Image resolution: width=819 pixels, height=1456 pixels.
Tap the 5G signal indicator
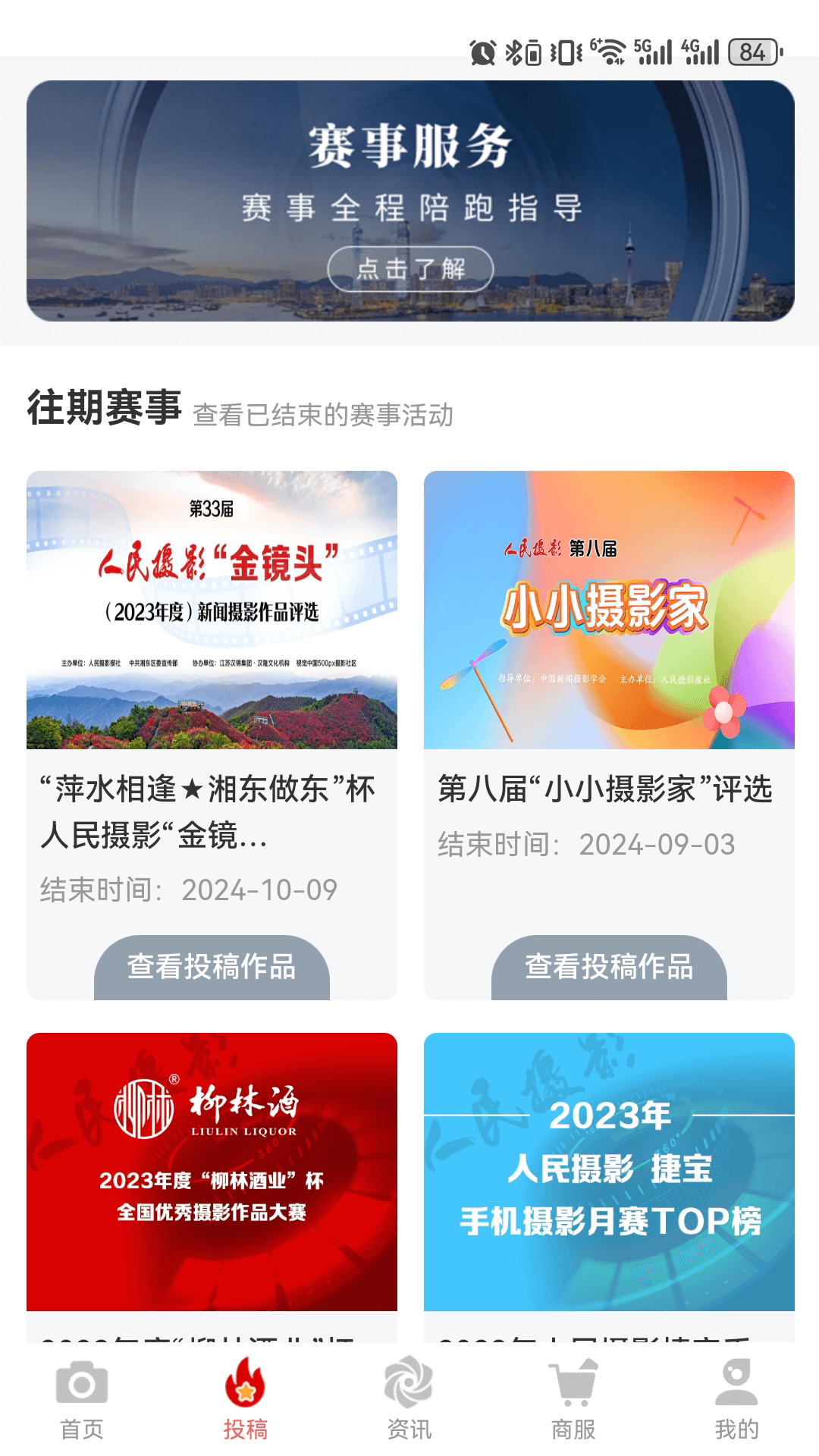[654, 50]
